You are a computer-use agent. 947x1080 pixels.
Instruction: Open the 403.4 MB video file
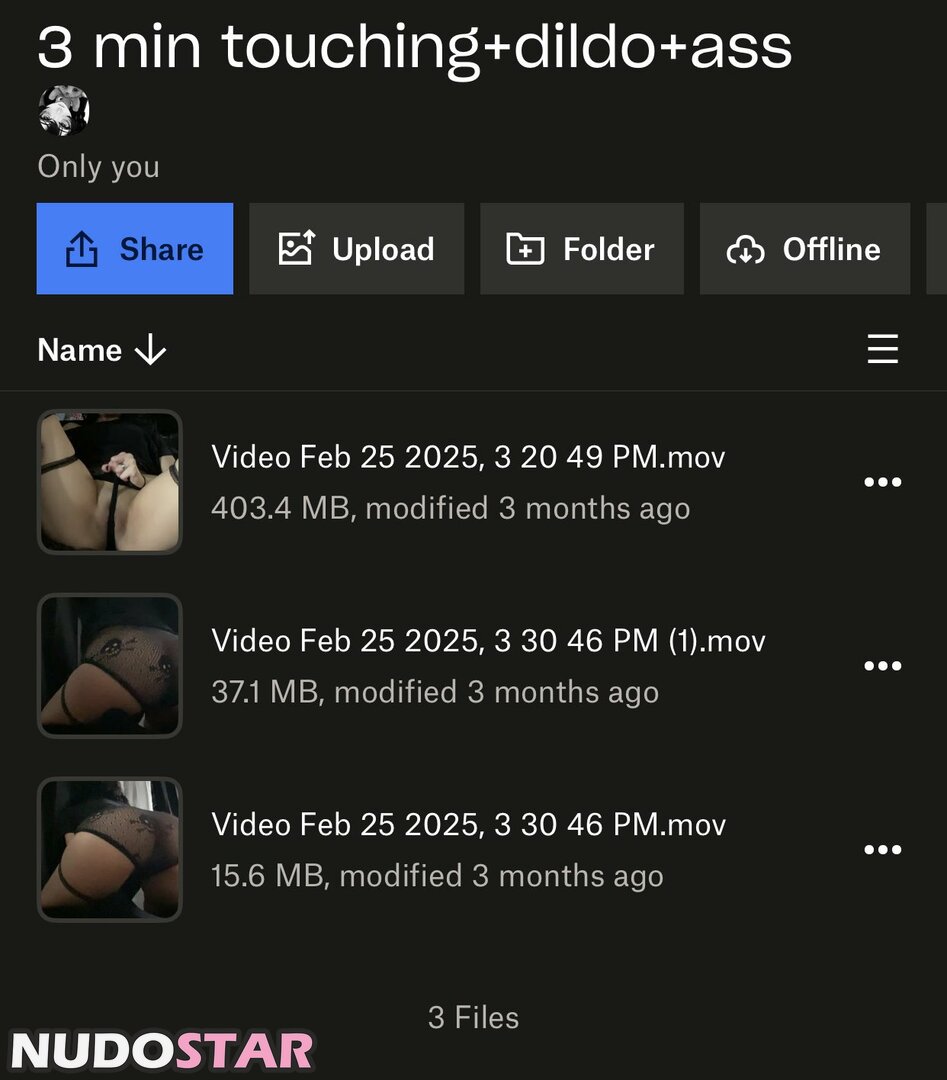[x=468, y=482]
